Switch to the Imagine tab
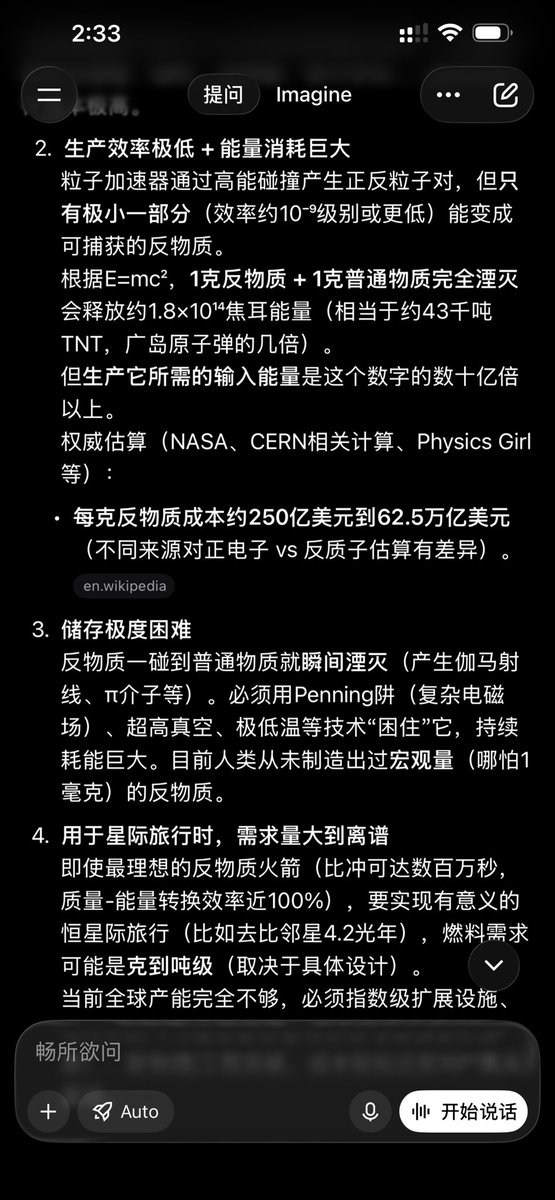Image resolution: width=555 pixels, height=1200 pixels. coord(314,95)
